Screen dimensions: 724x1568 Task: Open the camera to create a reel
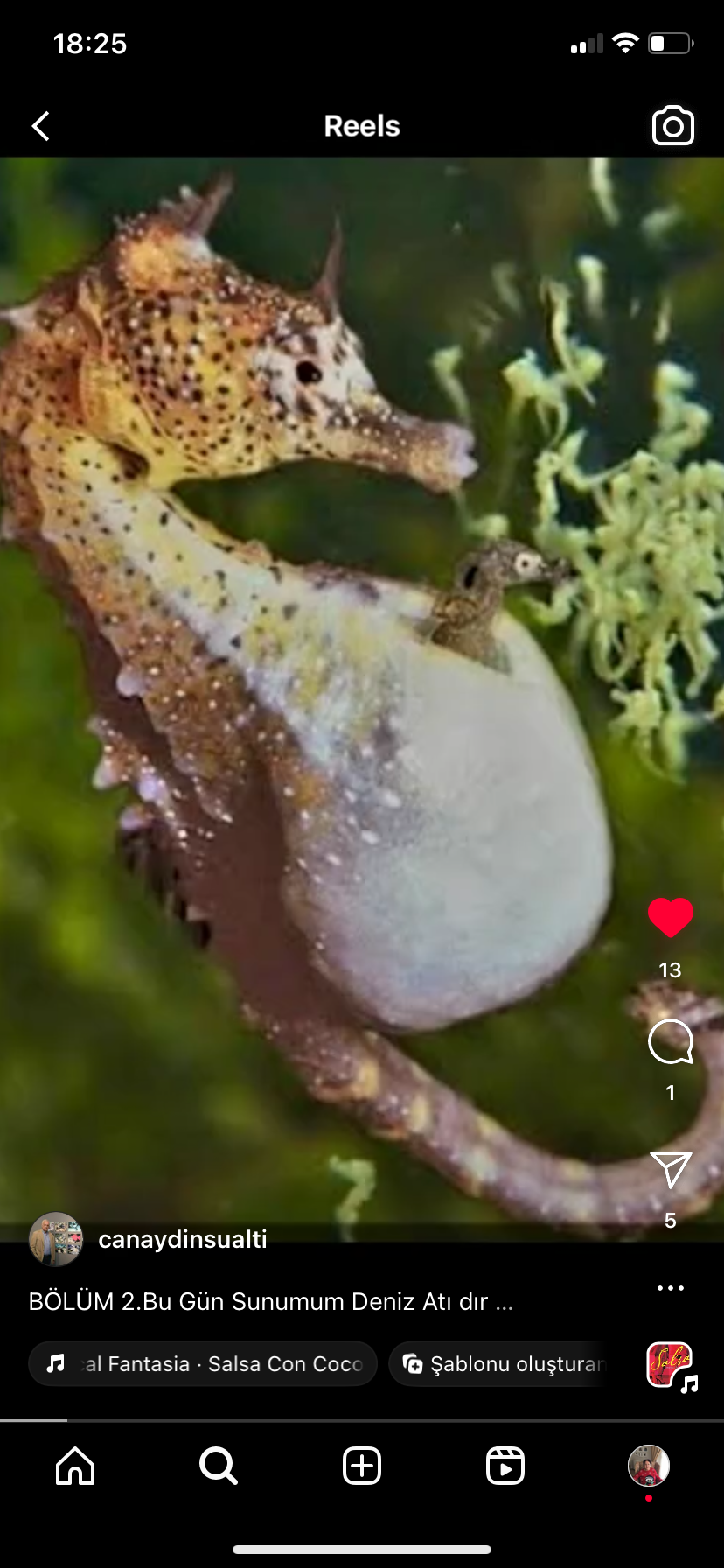point(672,126)
